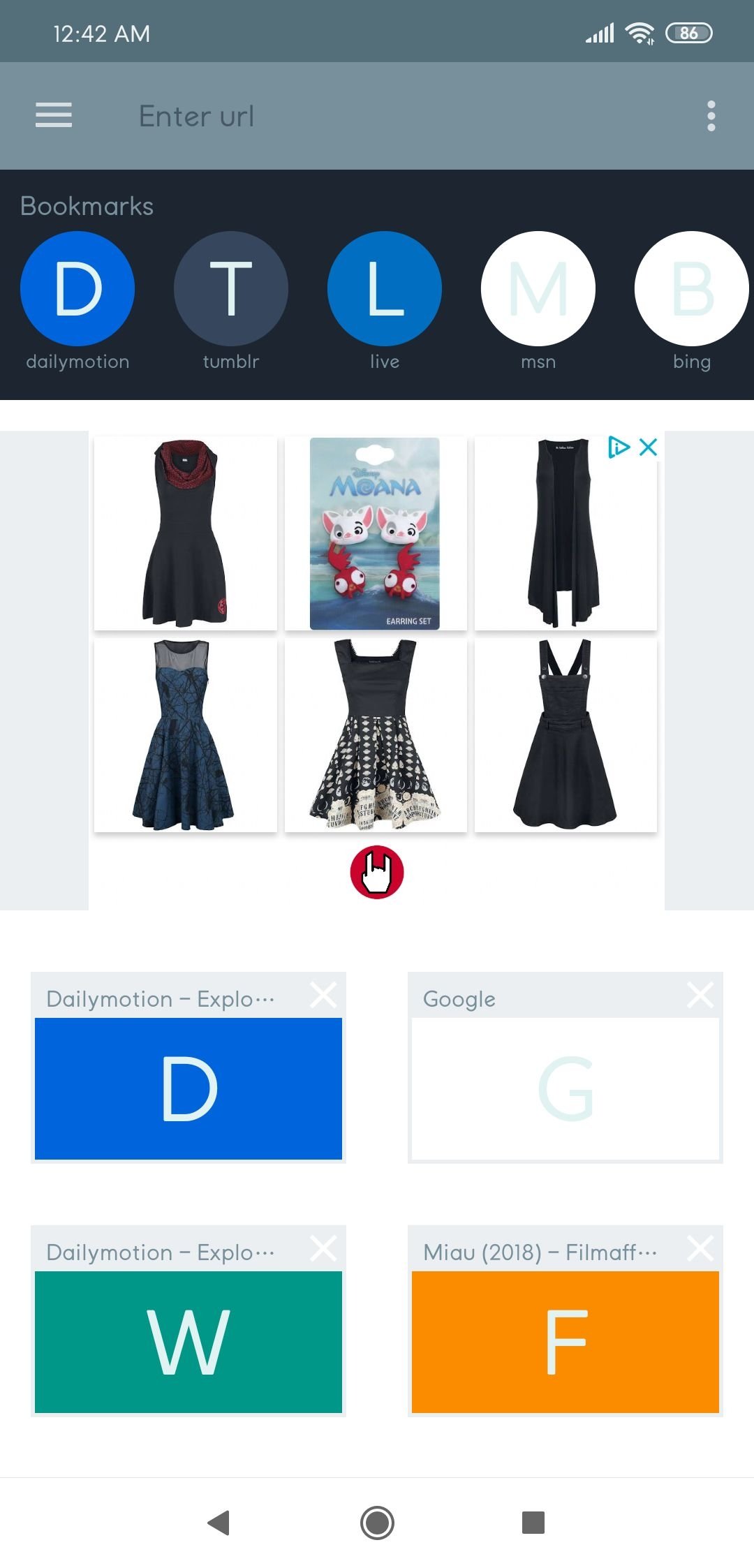Screen dimensions: 754x1568
Task: Go to the bing bookmark
Action: pos(691,289)
